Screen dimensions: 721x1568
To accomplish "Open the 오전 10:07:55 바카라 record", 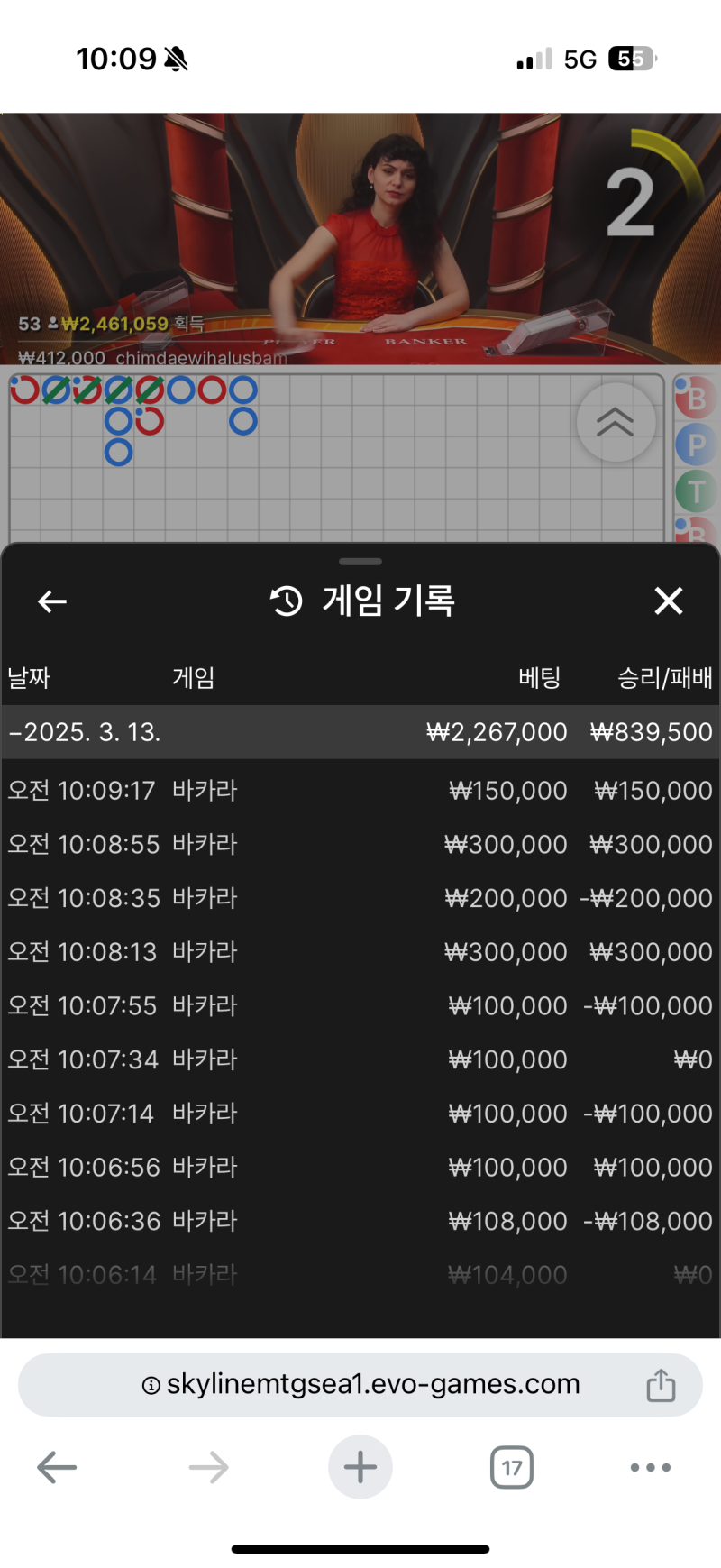I will coord(360,1006).
